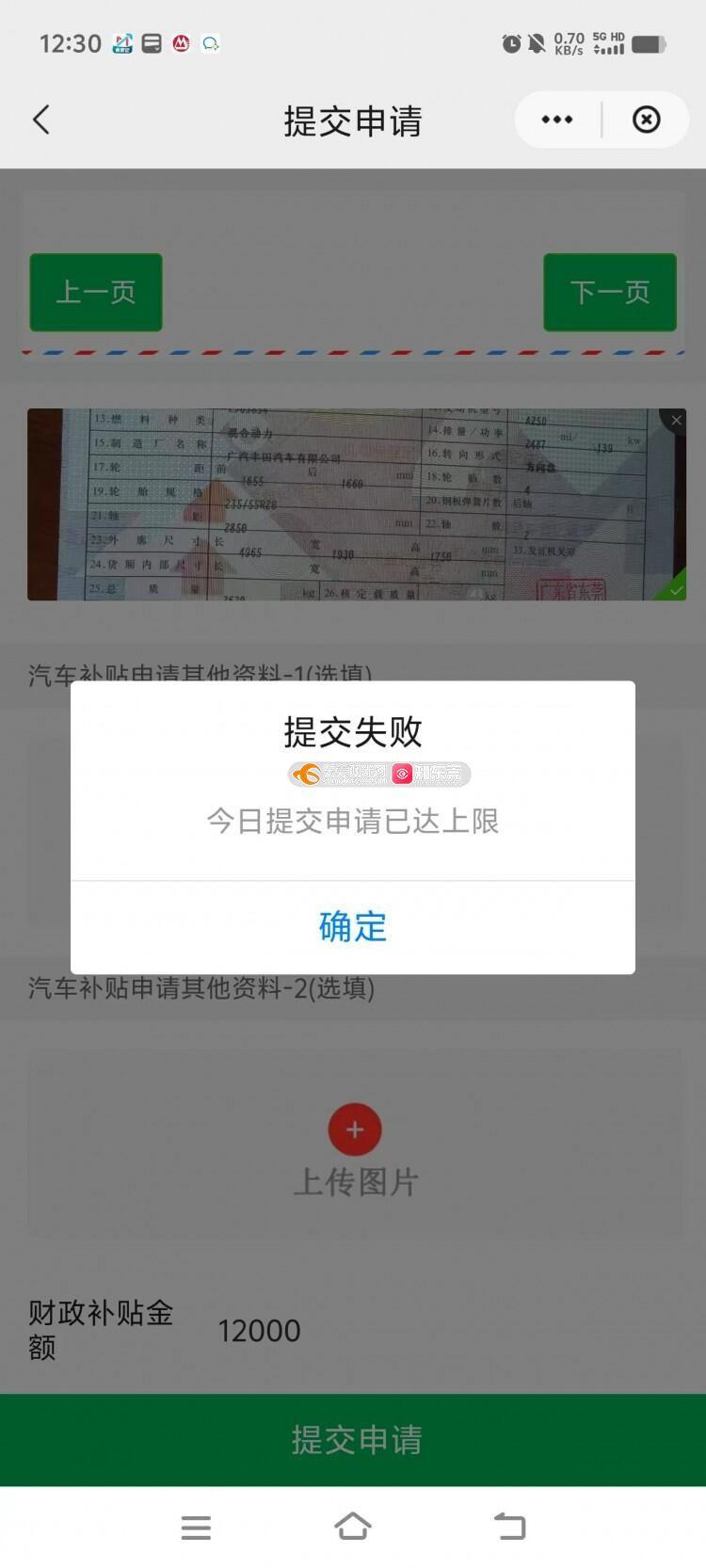Viewport: 706px width, 1568px height.
Task: Open recent apps from navigation bar
Action: click(x=196, y=1527)
